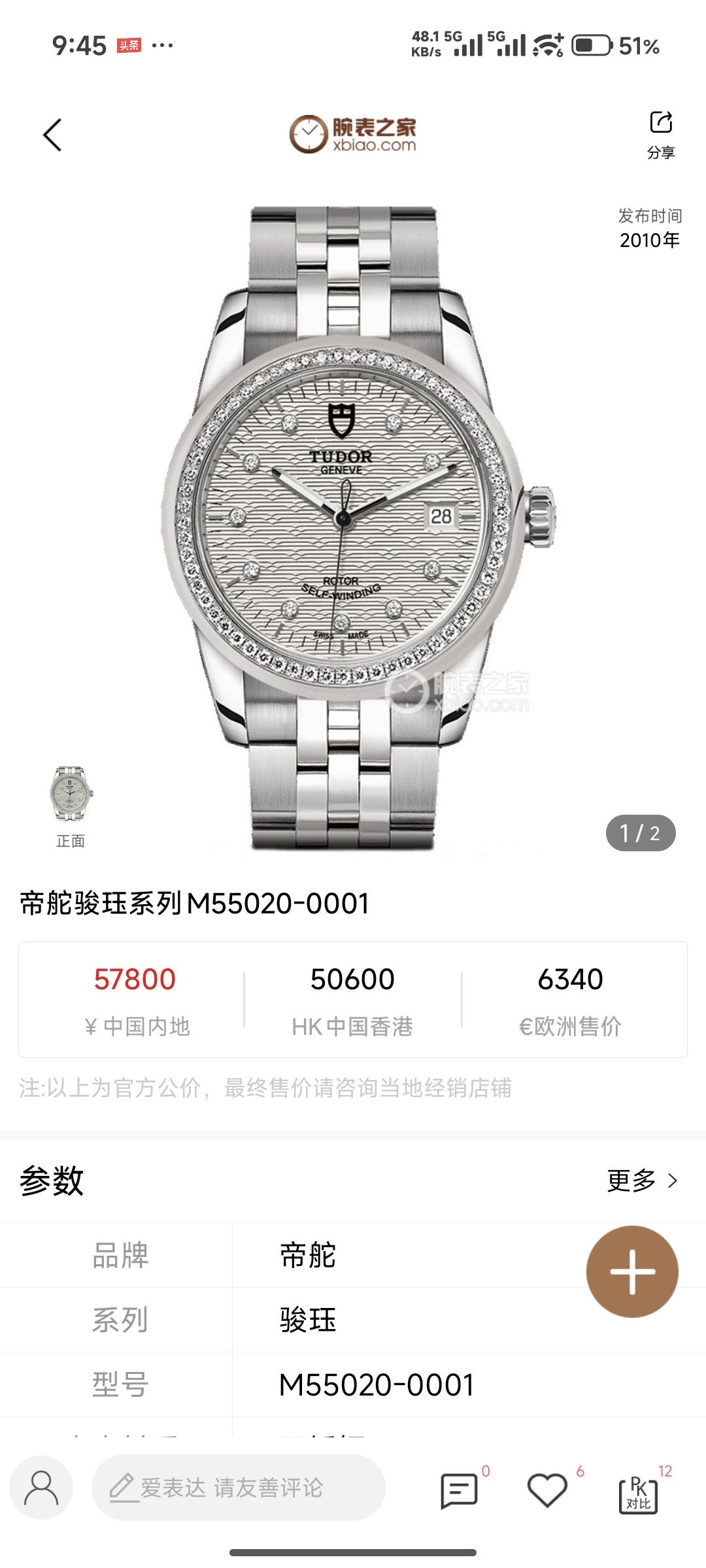This screenshot has height=1568, width=706.
Task: Open the user profile icon
Action: pyautogui.click(x=41, y=1488)
